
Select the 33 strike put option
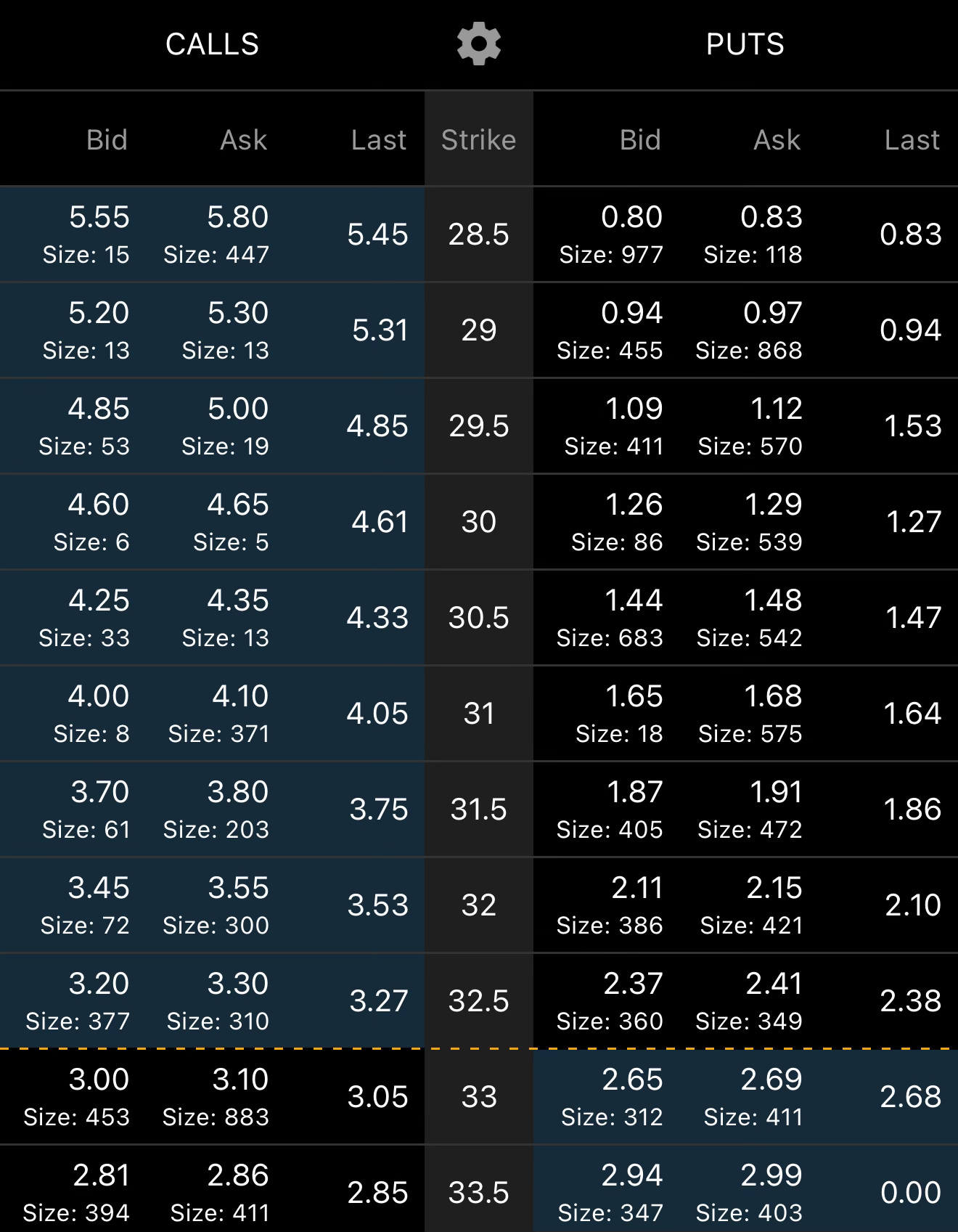tap(745, 1097)
